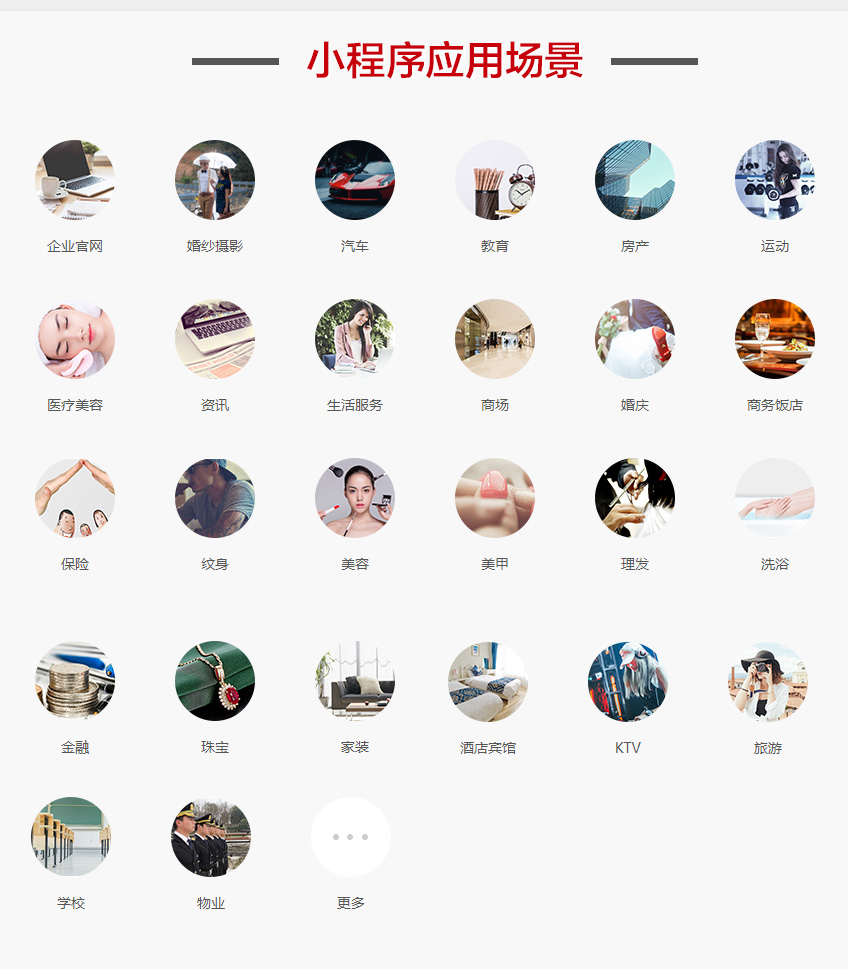Open the 美甲 category
848x969 pixels.
495,498
